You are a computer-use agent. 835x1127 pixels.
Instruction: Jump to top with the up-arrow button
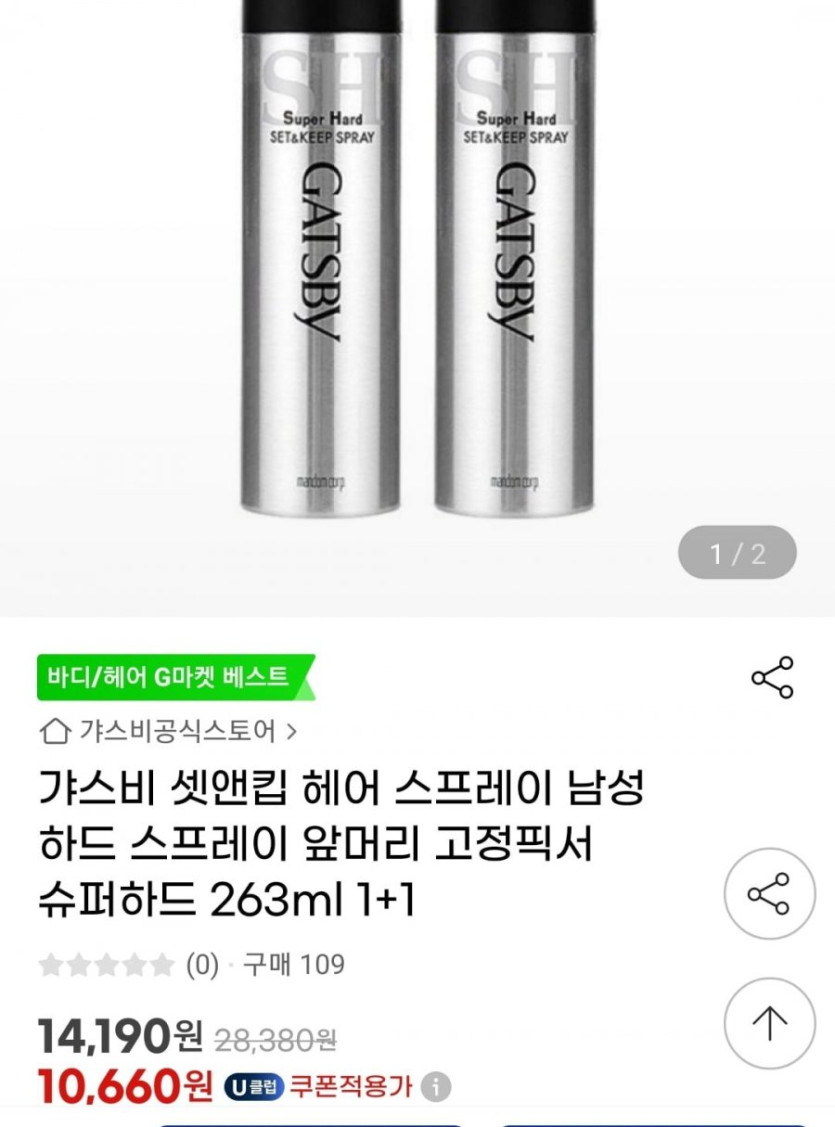769,1022
